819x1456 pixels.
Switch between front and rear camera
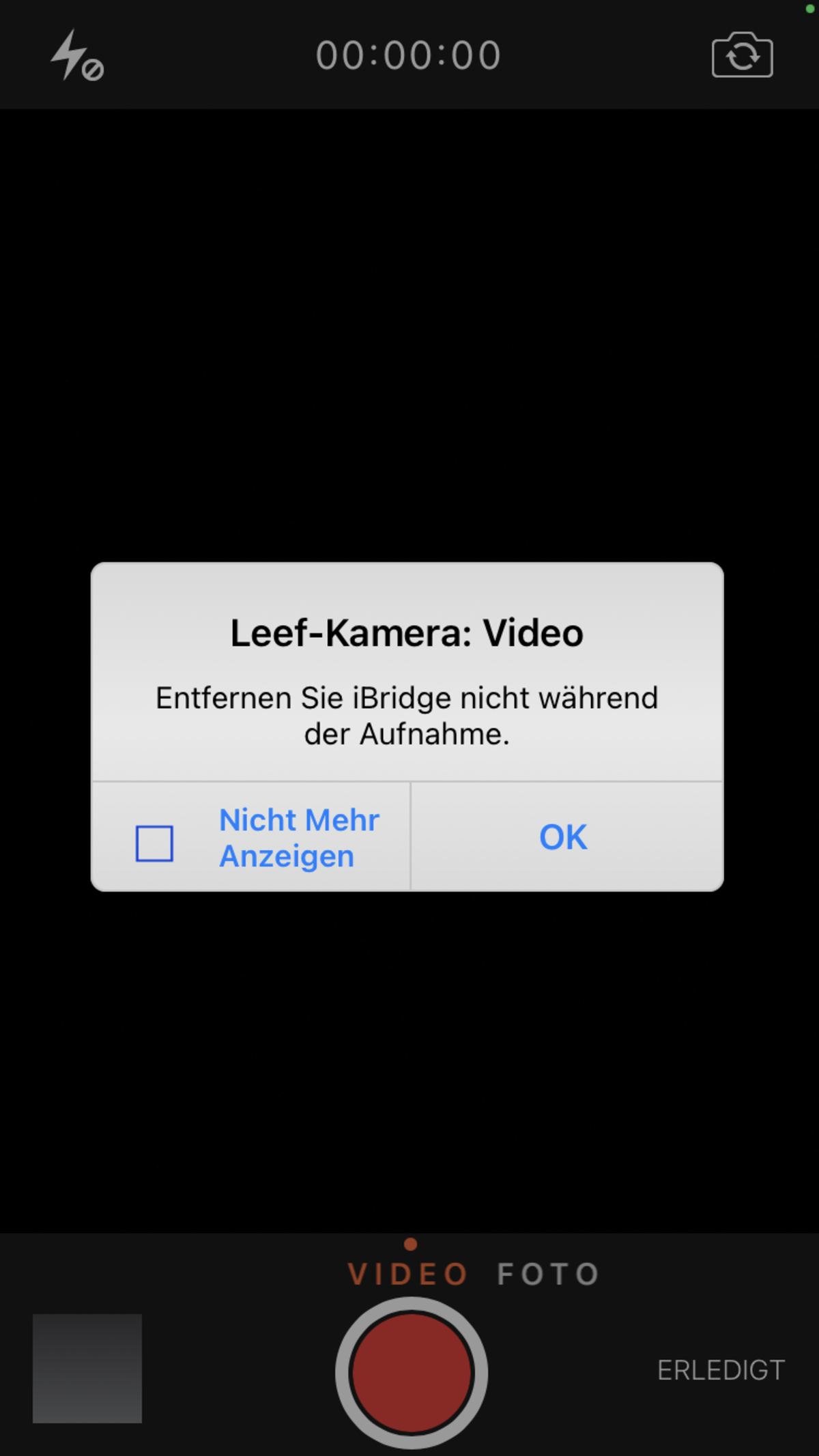pyautogui.click(x=742, y=55)
